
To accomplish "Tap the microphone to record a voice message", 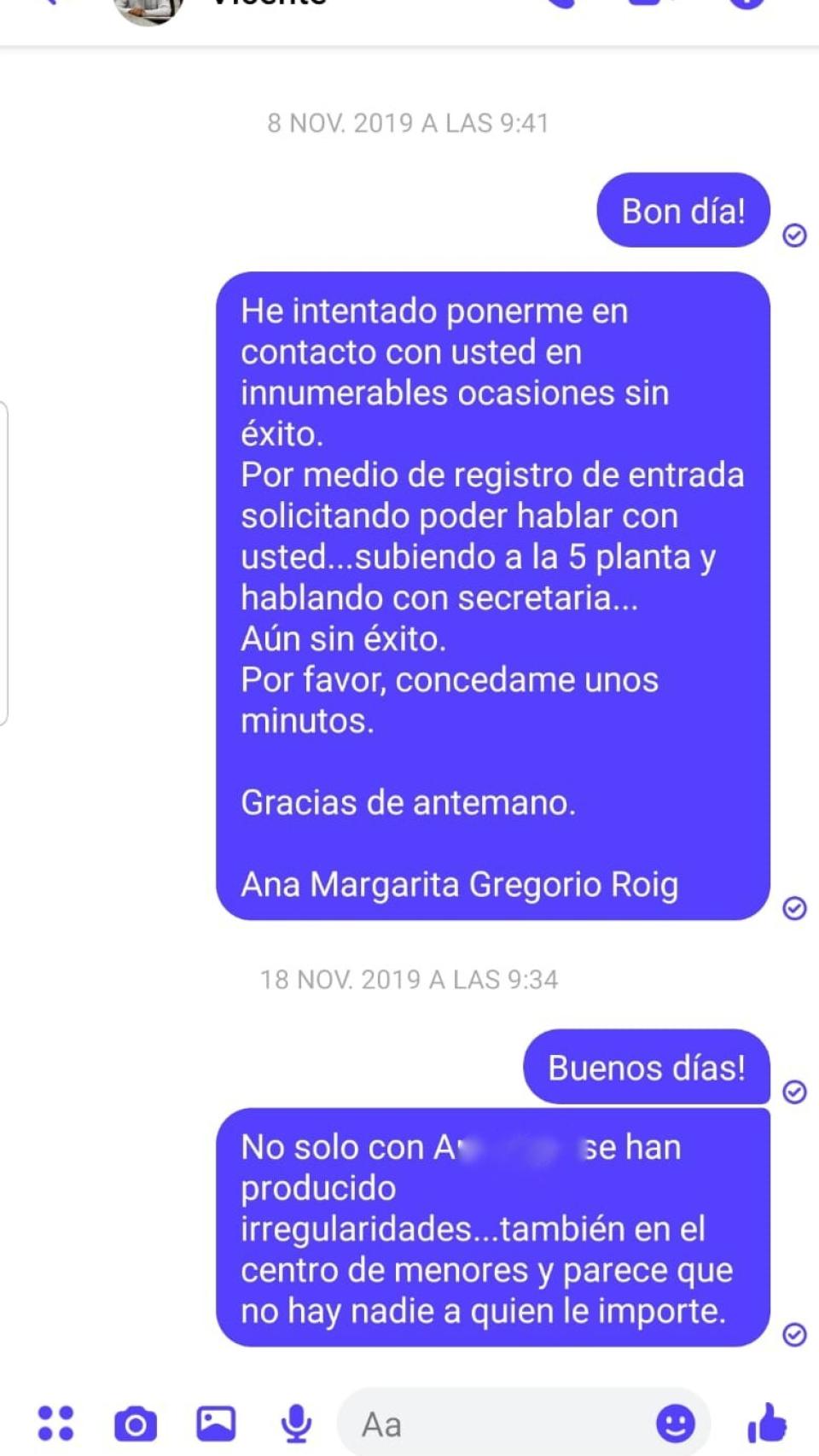I will [296, 1423].
